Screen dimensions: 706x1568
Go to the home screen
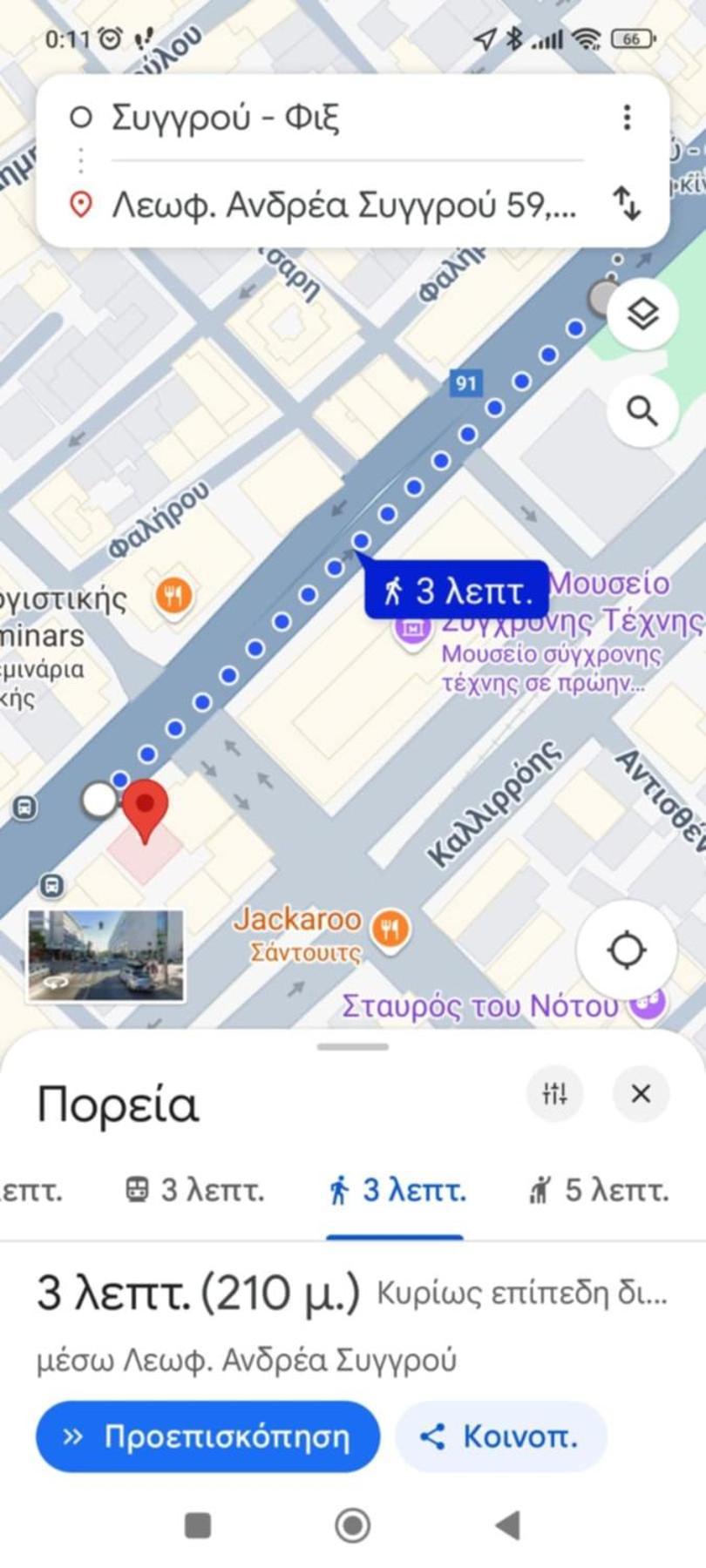(x=353, y=1525)
